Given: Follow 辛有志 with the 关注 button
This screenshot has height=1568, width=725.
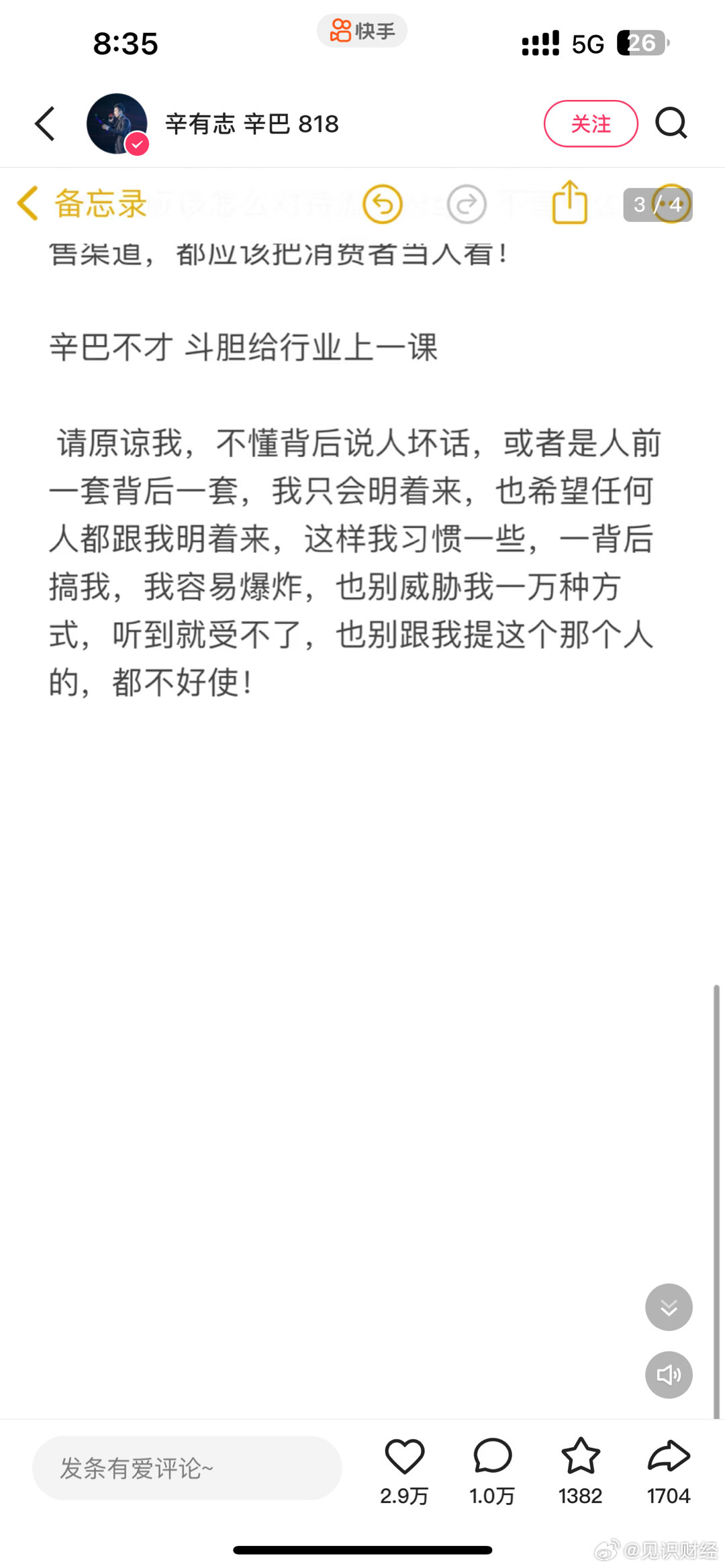Looking at the screenshot, I should (590, 124).
